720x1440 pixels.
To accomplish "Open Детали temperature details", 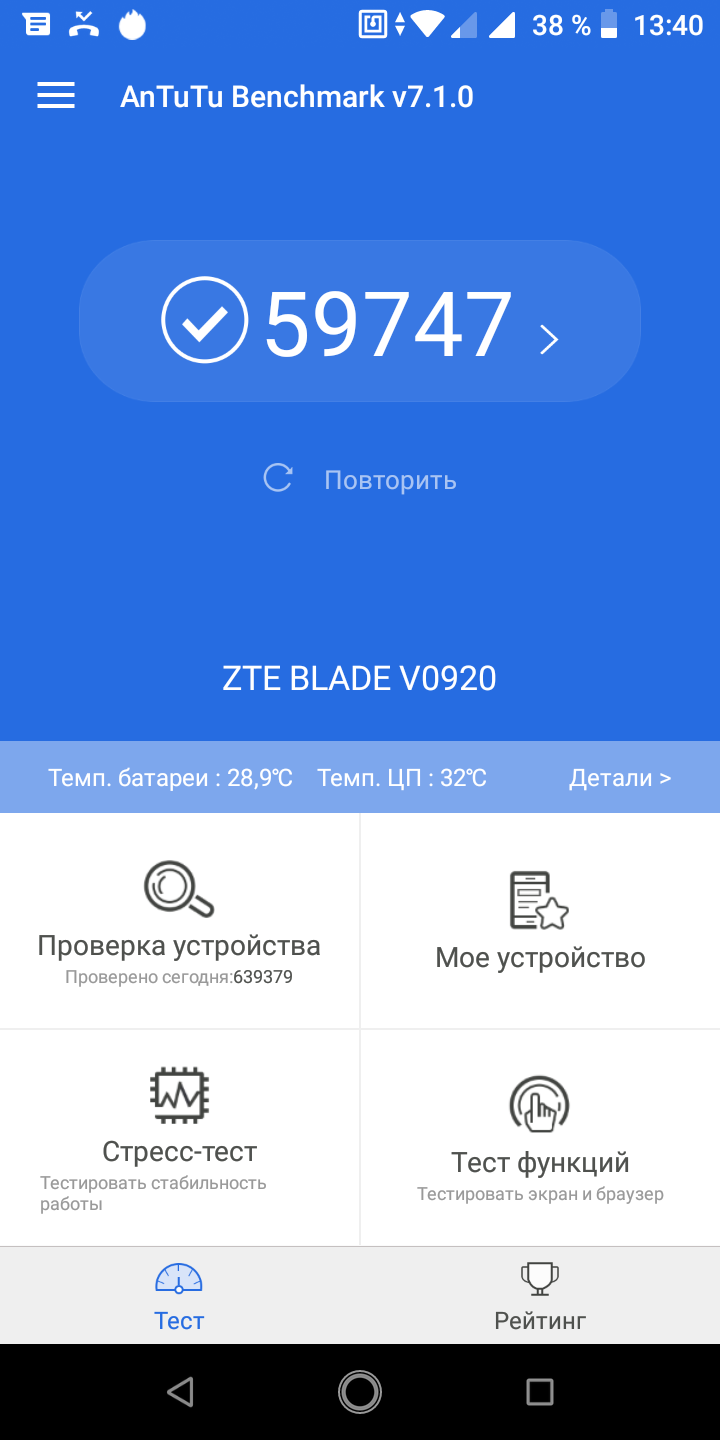I will point(619,778).
